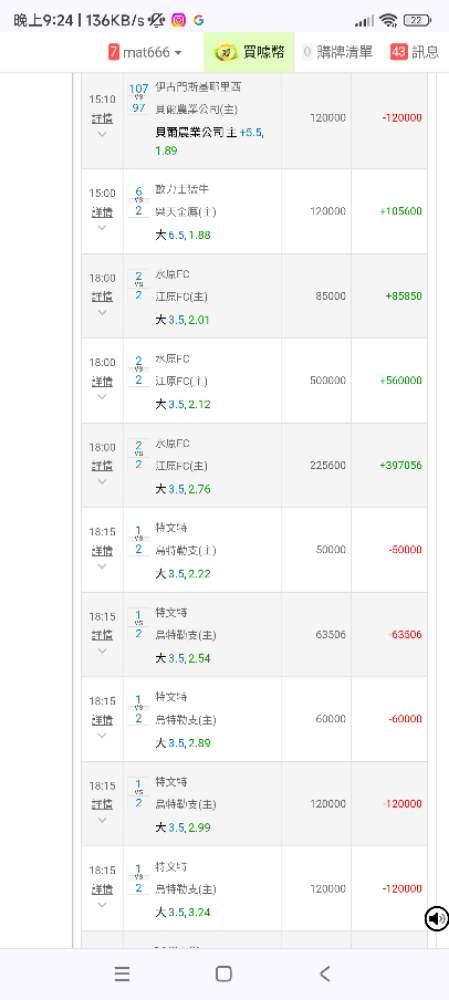Image resolution: width=449 pixels, height=1000 pixels.
Task: Open 詳情 for the 2.01 odds bet
Action: coord(102,297)
